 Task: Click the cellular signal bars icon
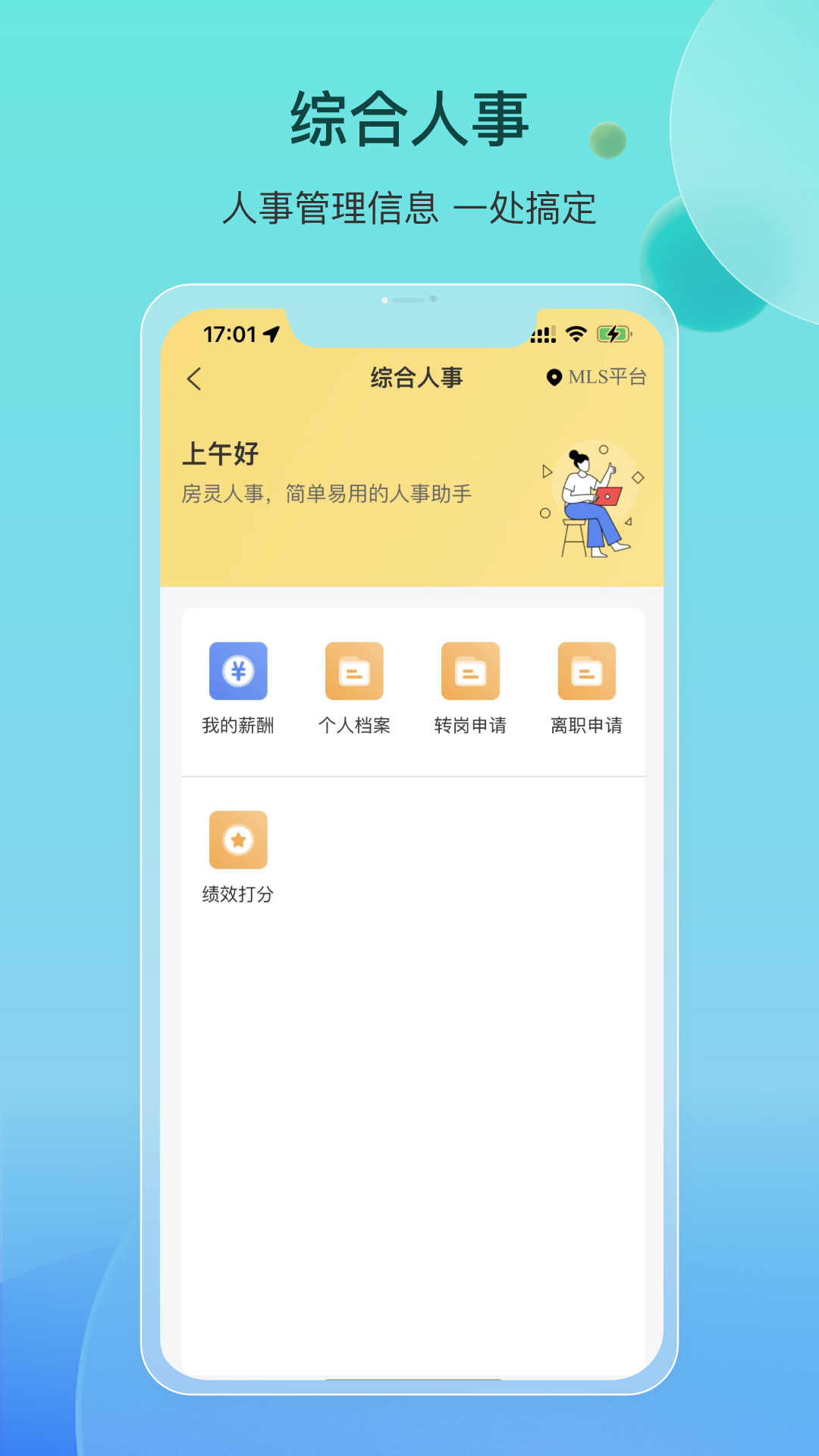(544, 332)
